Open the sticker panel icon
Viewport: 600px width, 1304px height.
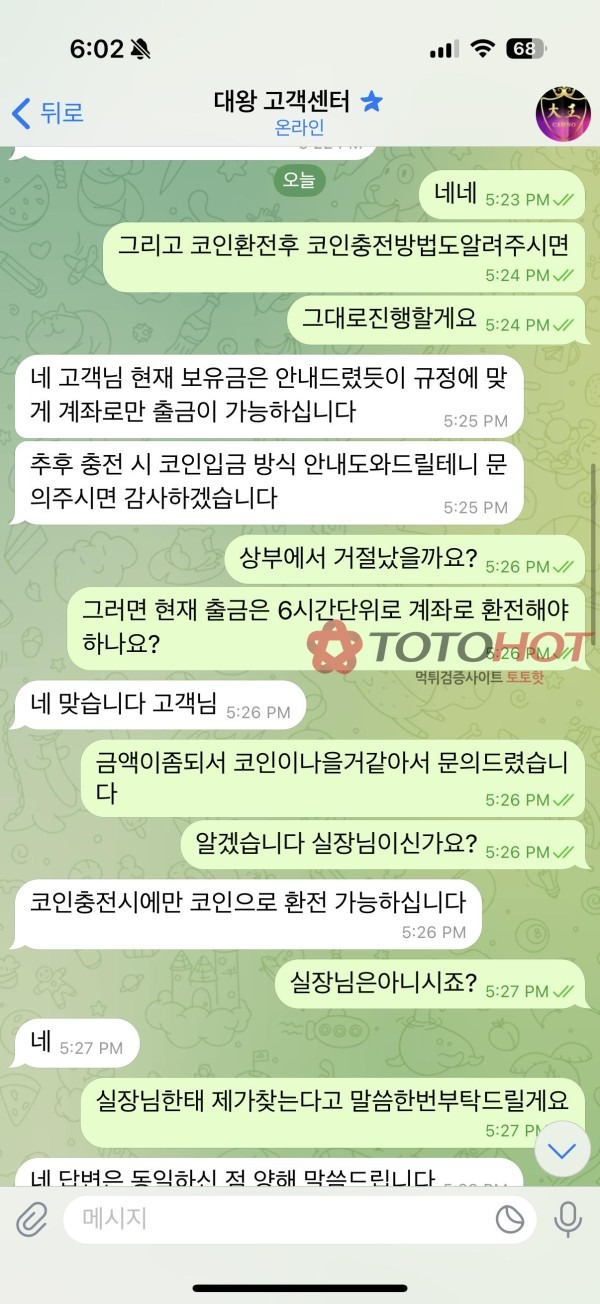click(511, 1218)
